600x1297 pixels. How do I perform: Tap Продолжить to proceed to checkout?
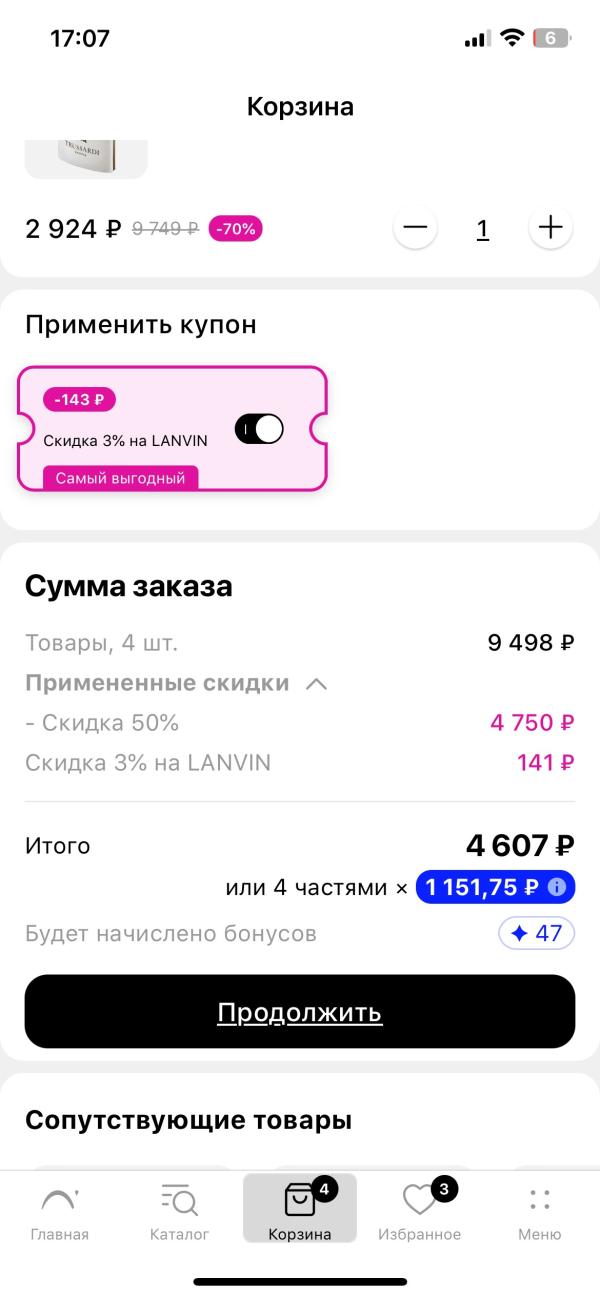pos(300,1011)
